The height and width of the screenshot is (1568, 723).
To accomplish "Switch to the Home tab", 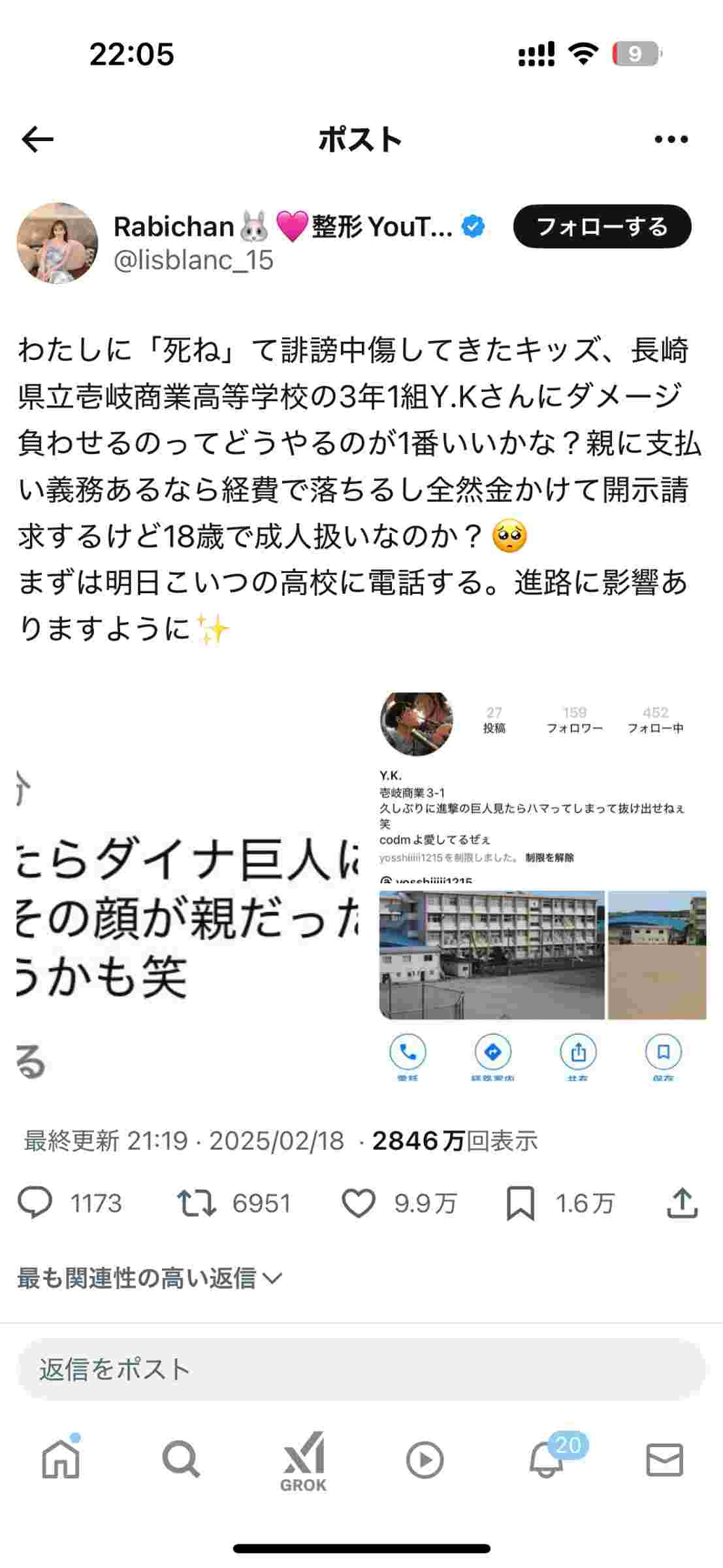I will [x=61, y=1460].
